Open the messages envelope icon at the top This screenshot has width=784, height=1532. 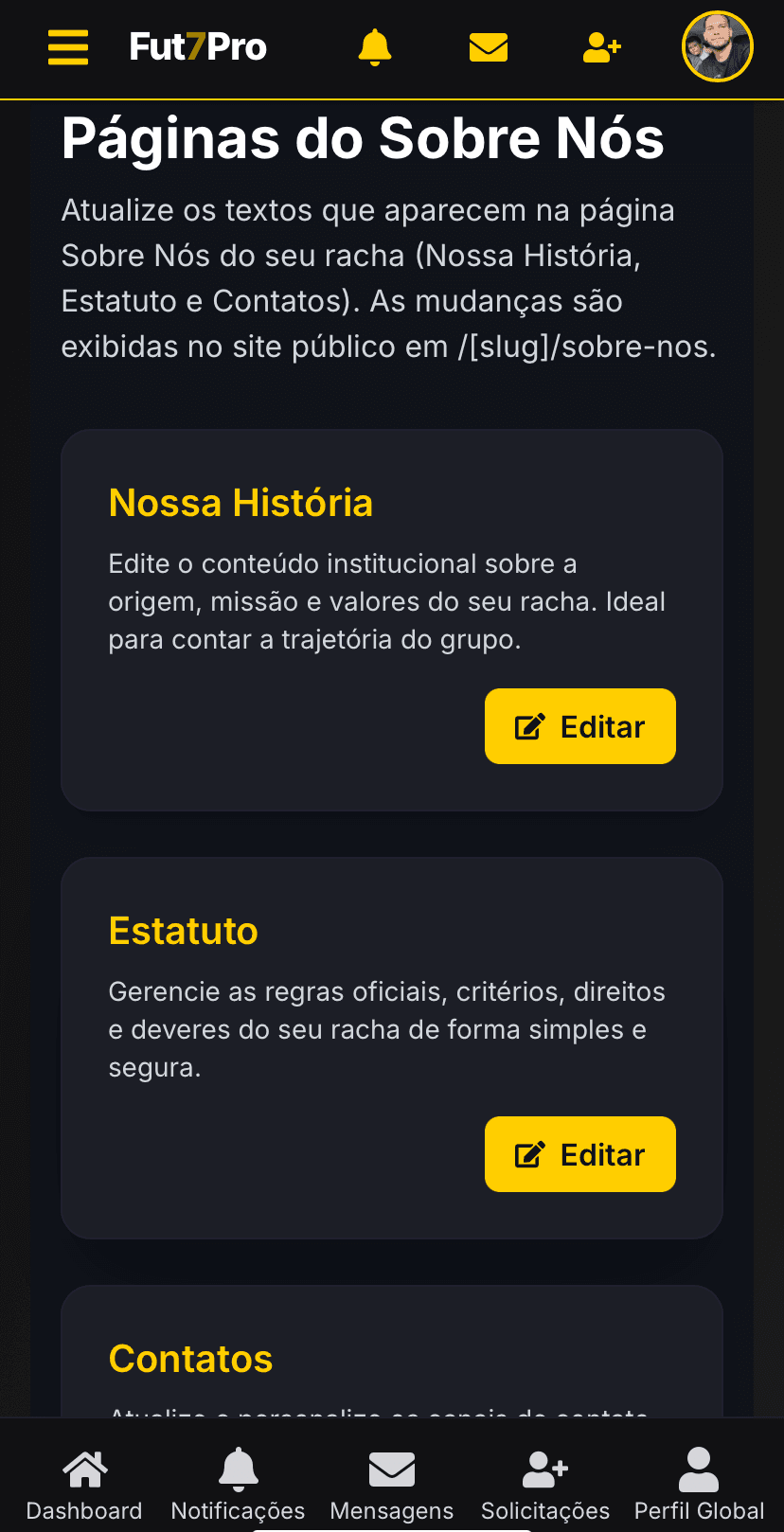(488, 46)
